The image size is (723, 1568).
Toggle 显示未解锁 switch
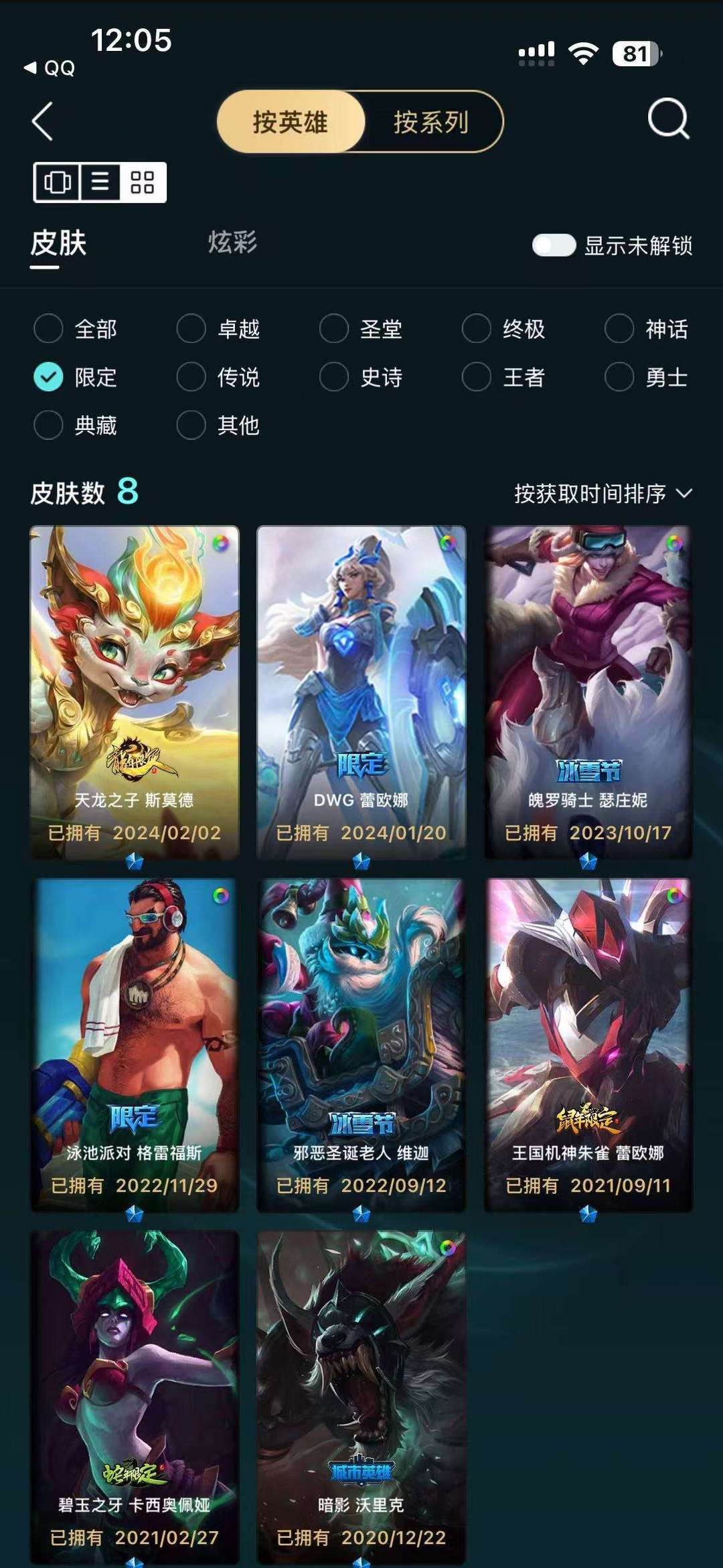[x=554, y=245]
